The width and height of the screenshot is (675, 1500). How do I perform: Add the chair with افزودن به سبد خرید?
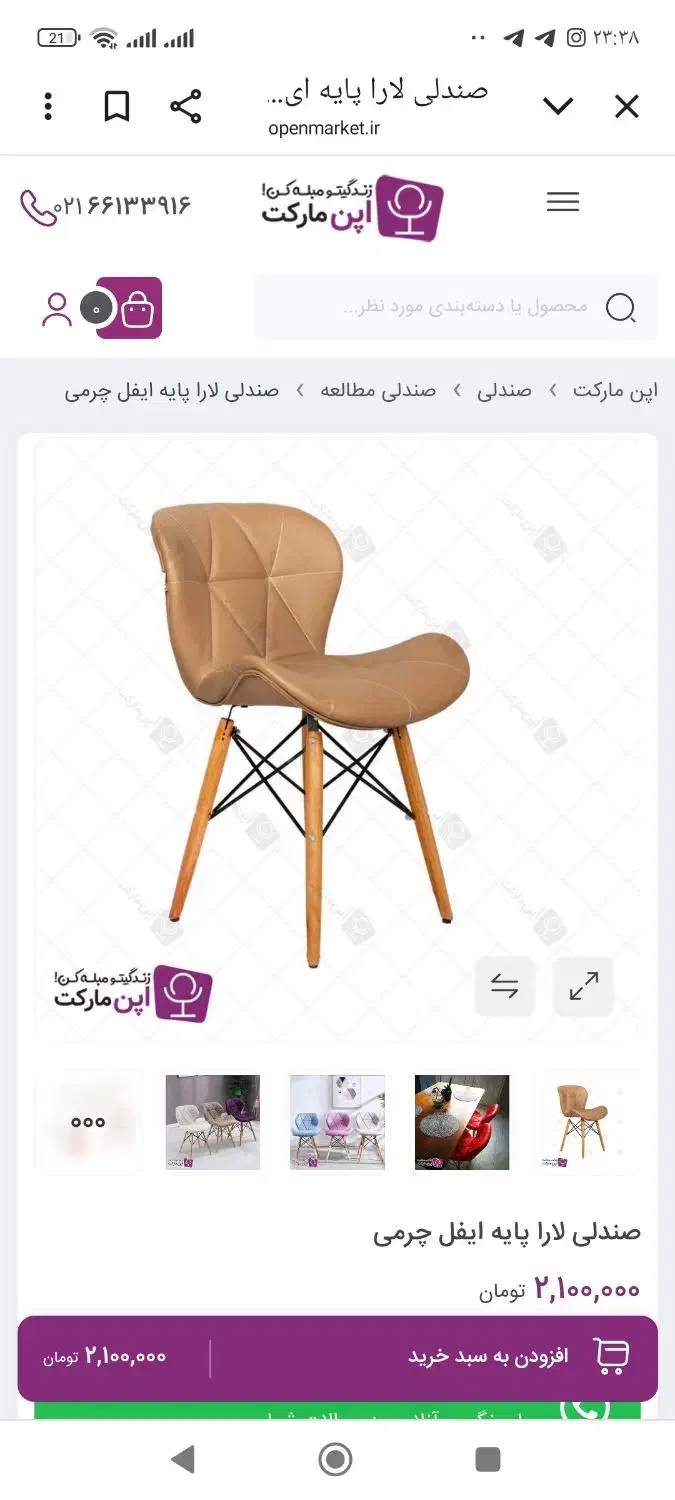pyautogui.click(x=487, y=1357)
